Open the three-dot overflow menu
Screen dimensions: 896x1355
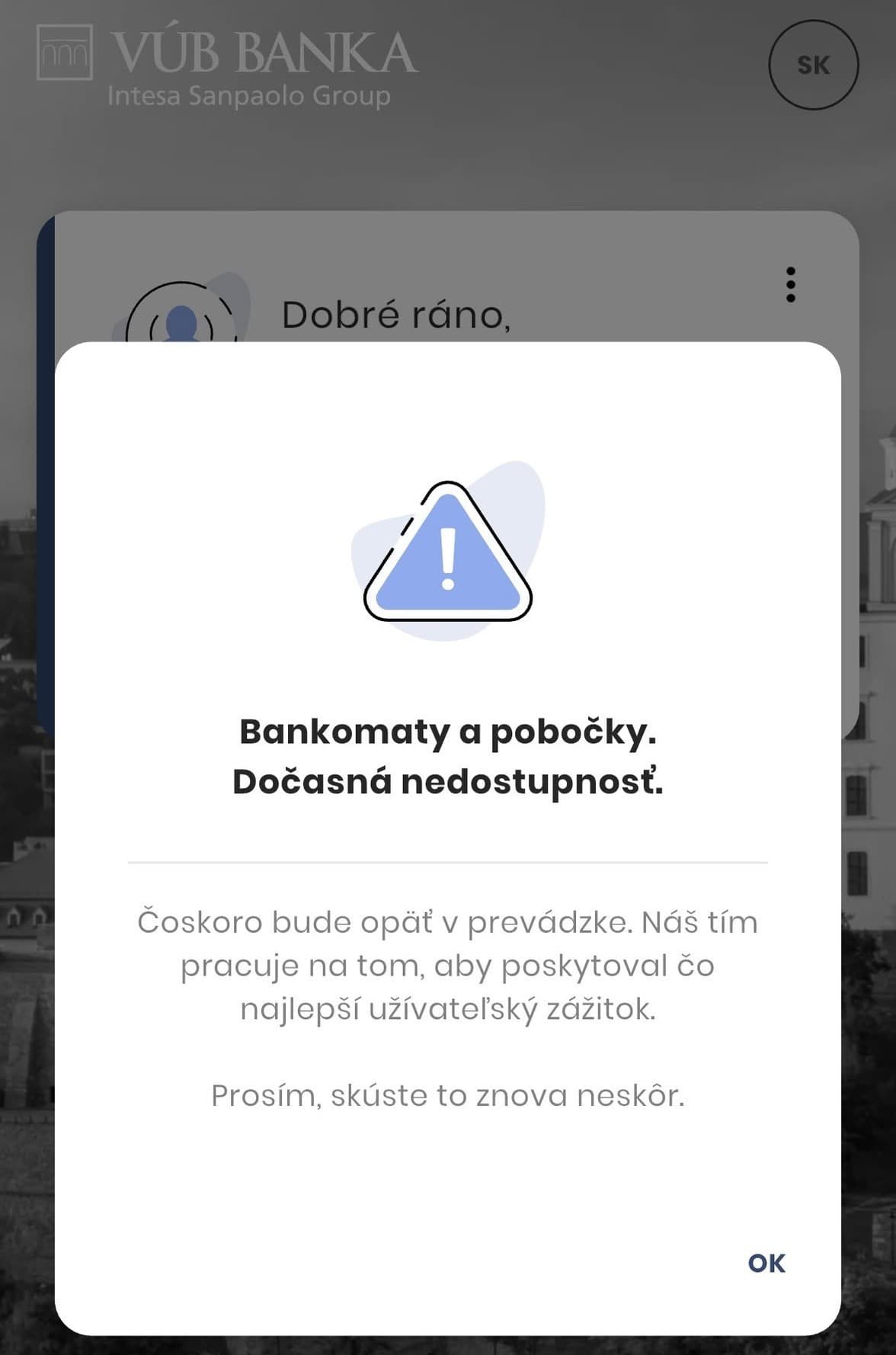pyautogui.click(x=790, y=284)
